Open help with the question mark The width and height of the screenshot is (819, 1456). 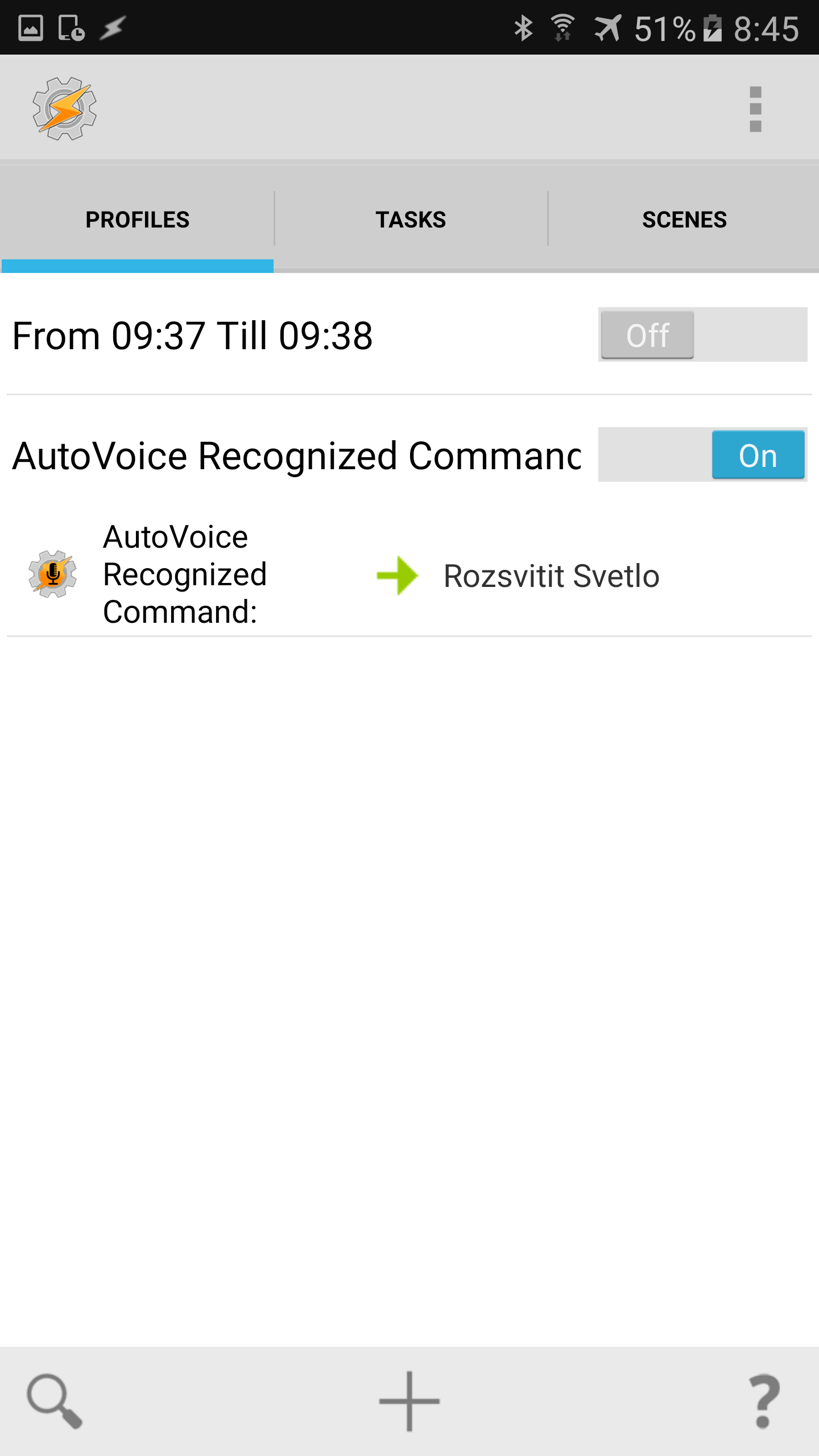point(764,1401)
